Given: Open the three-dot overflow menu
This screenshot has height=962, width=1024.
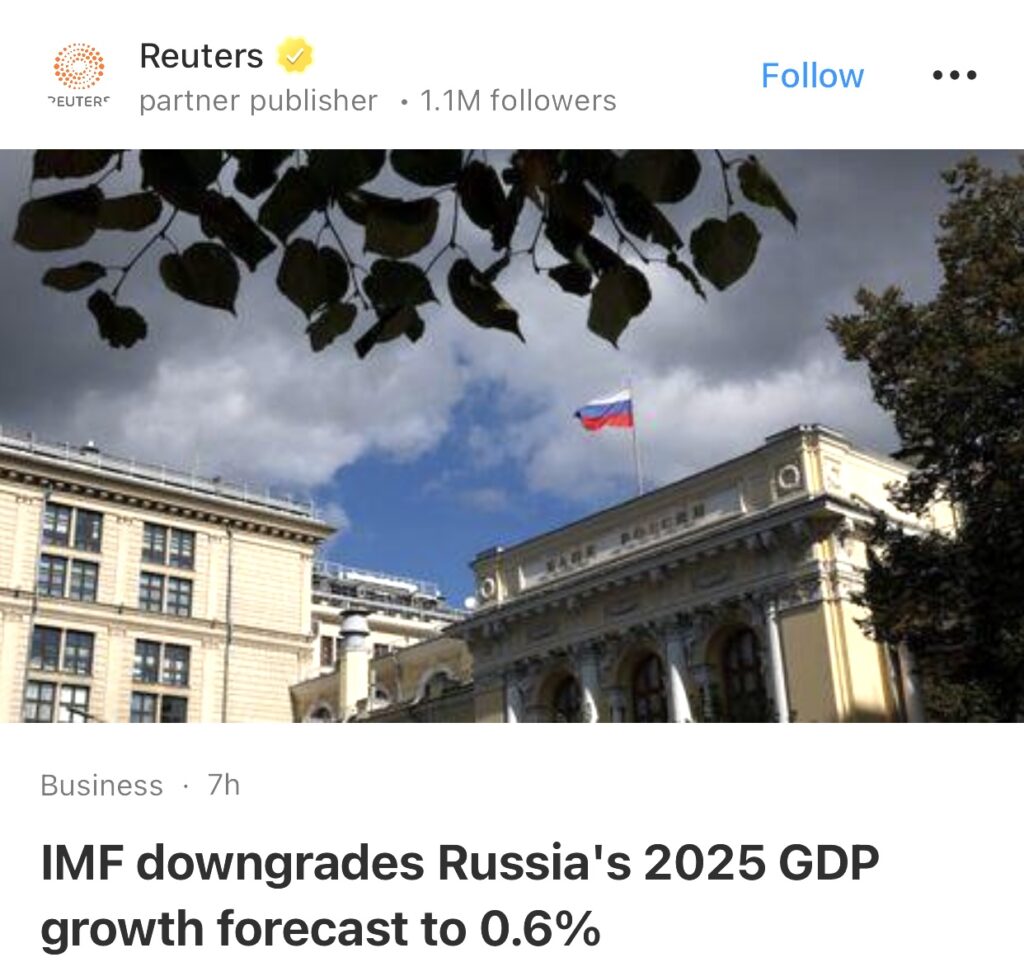Looking at the screenshot, I should tap(954, 76).
